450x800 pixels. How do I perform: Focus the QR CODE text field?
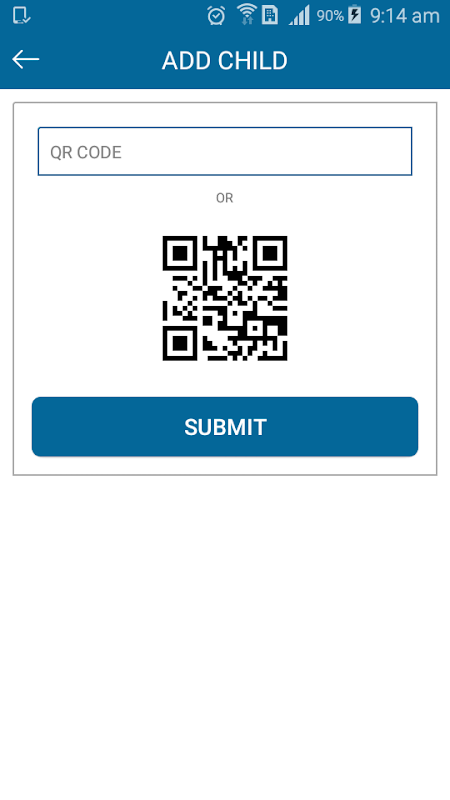(224, 151)
